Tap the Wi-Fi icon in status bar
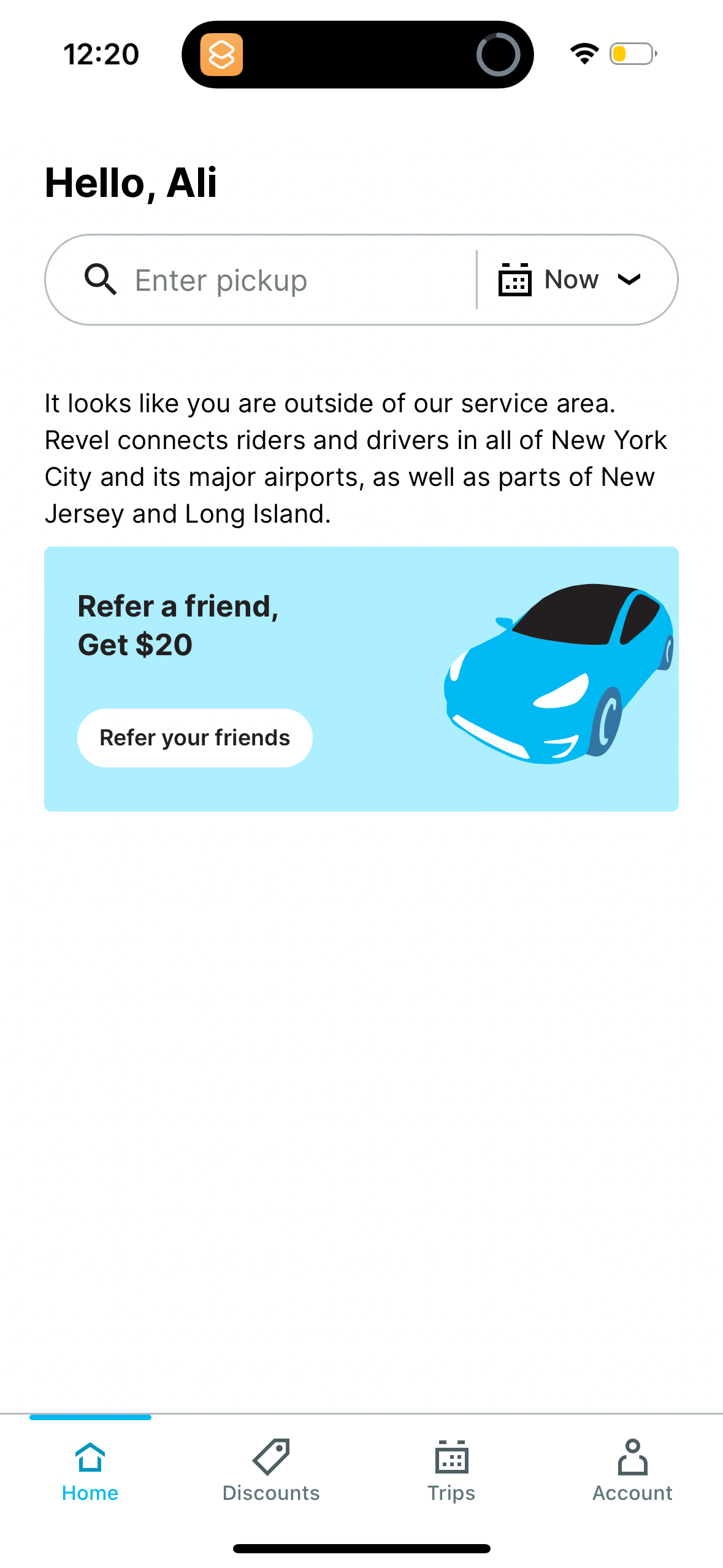This screenshot has width=723, height=1568. pos(583,53)
